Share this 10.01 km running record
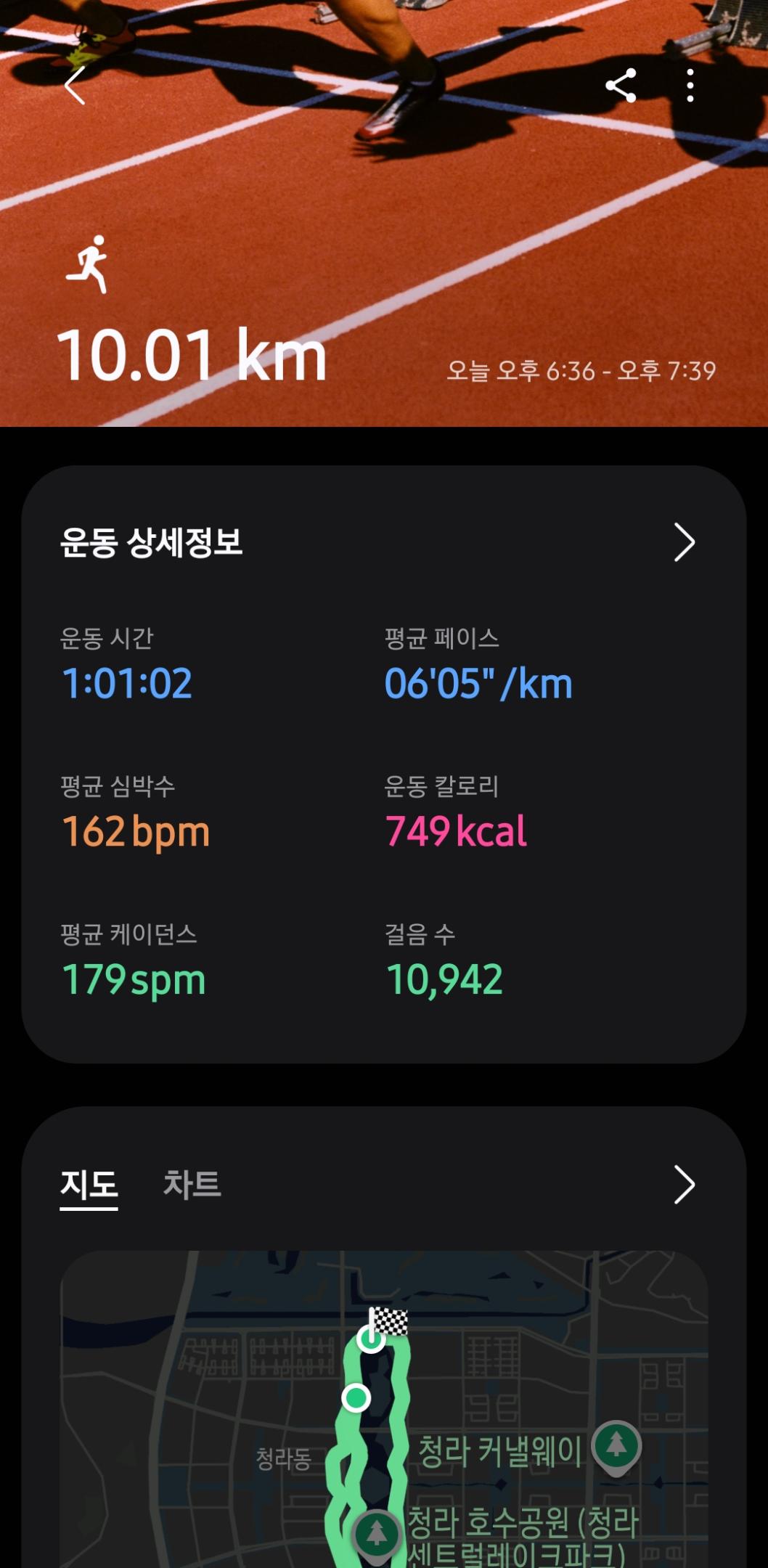 click(x=621, y=86)
